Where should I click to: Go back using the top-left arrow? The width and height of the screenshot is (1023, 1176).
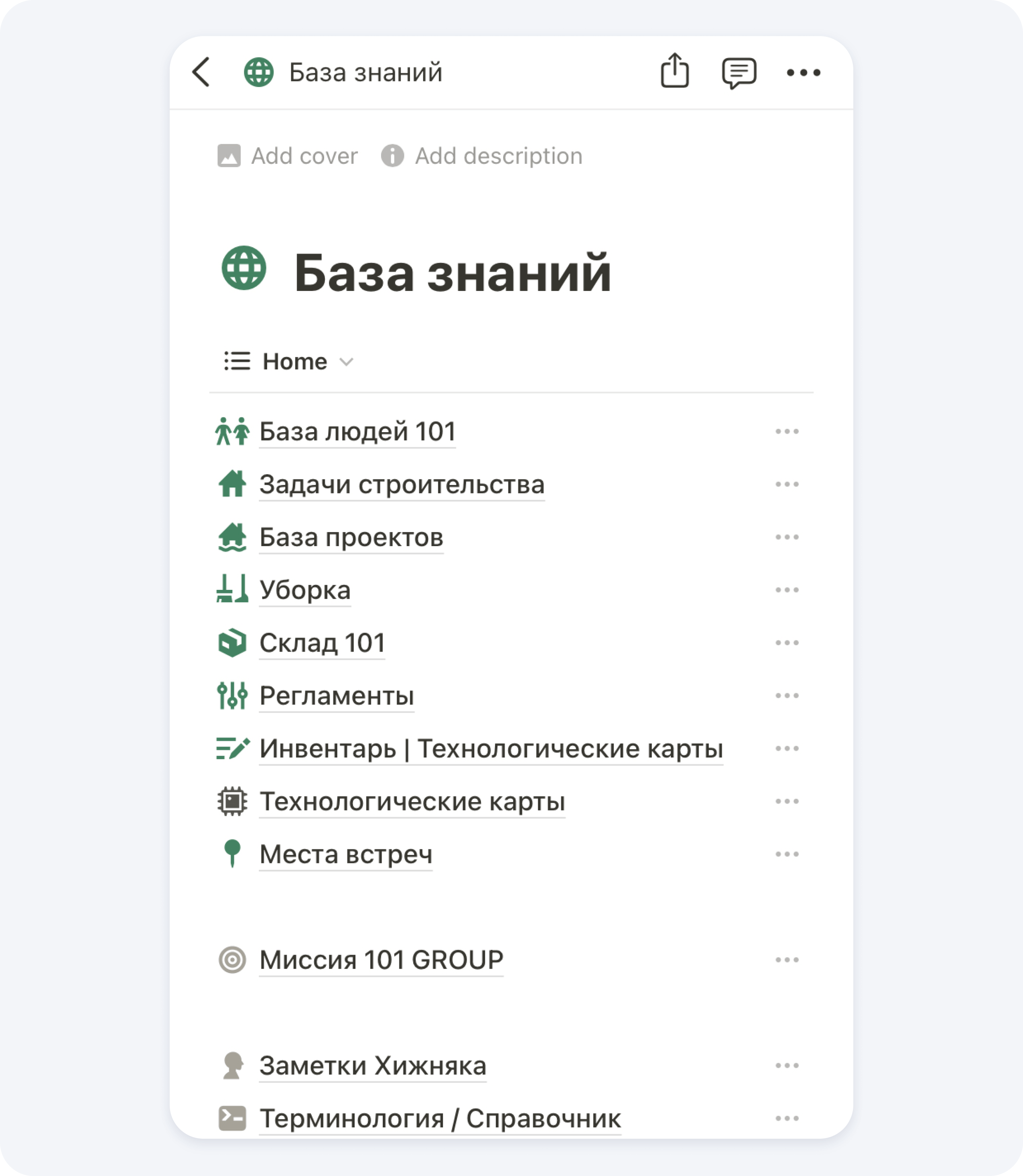[201, 73]
